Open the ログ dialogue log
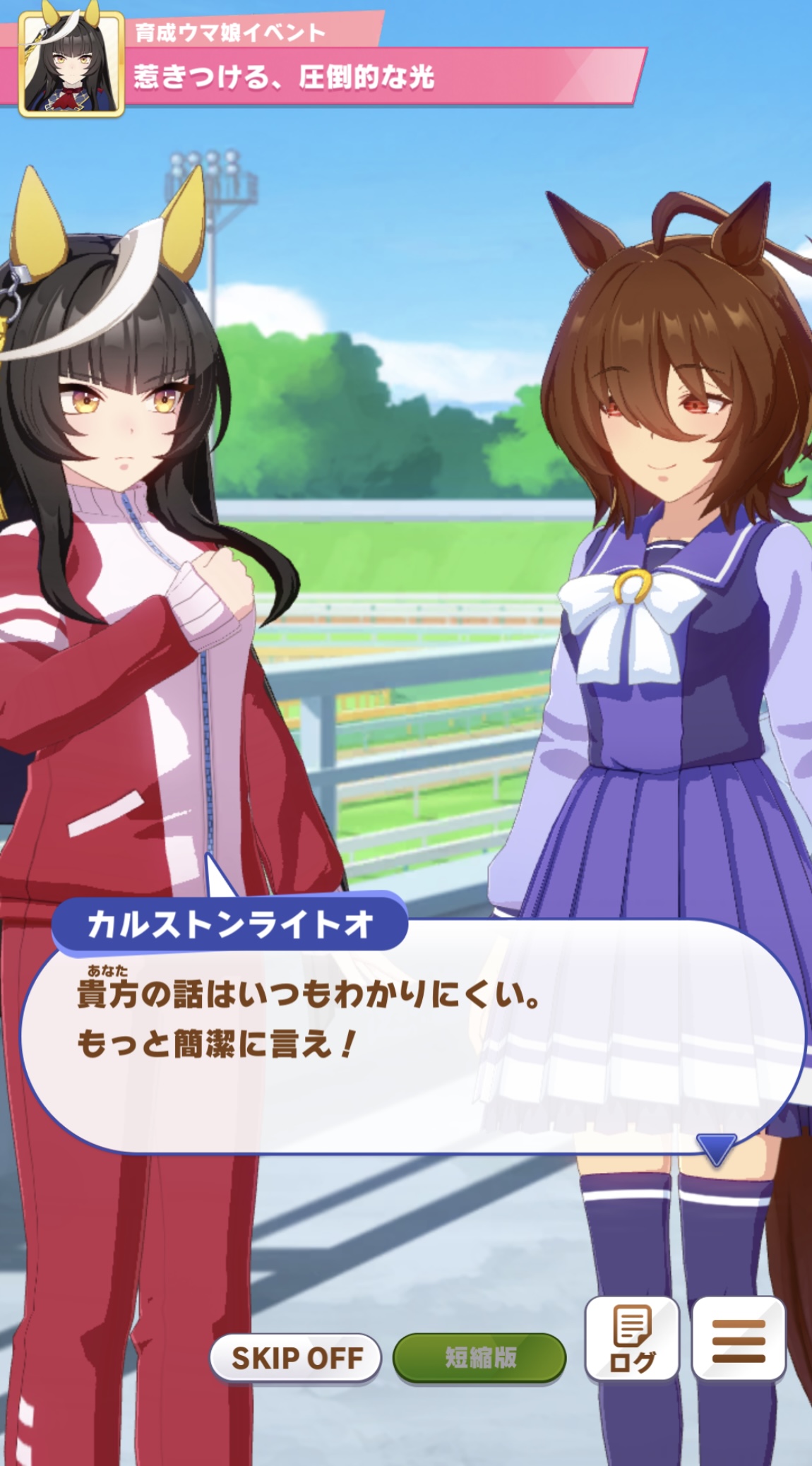812x1466 pixels. coord(632,1339)
